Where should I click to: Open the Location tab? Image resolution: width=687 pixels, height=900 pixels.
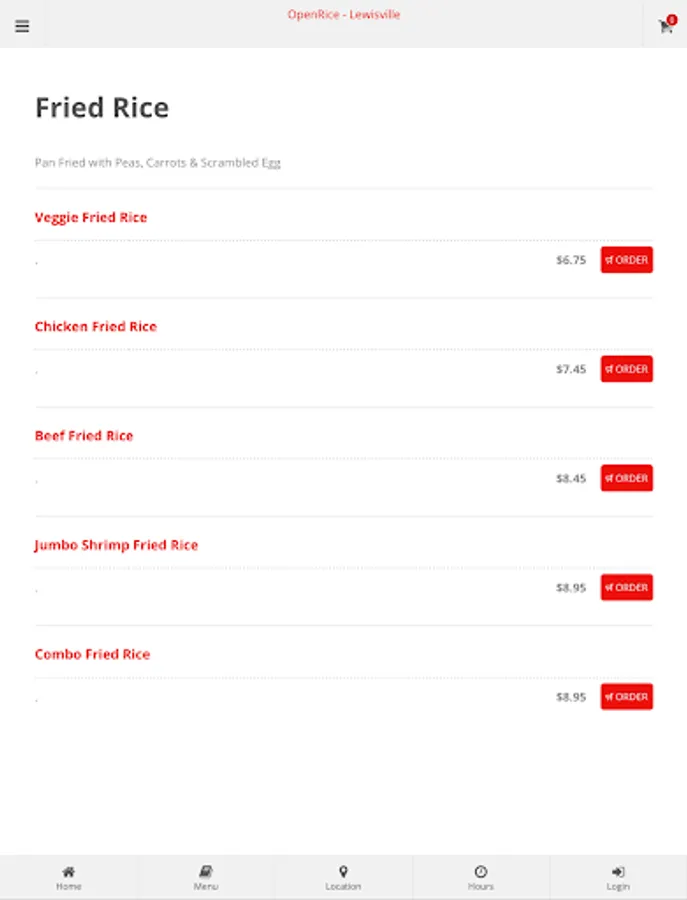[343, 878]
